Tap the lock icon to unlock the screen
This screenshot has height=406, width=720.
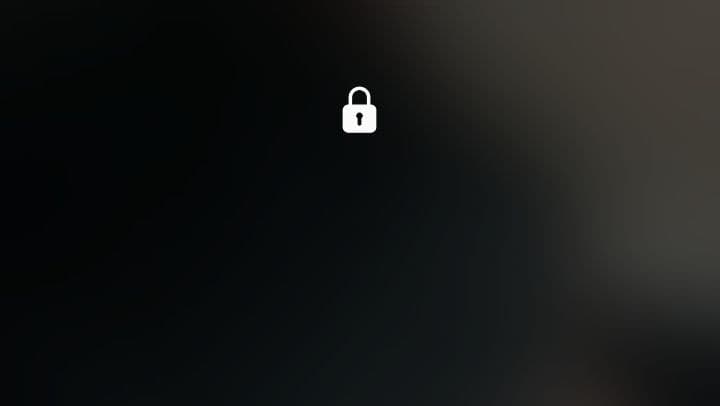pyautogui.click(x=360, y=111)
